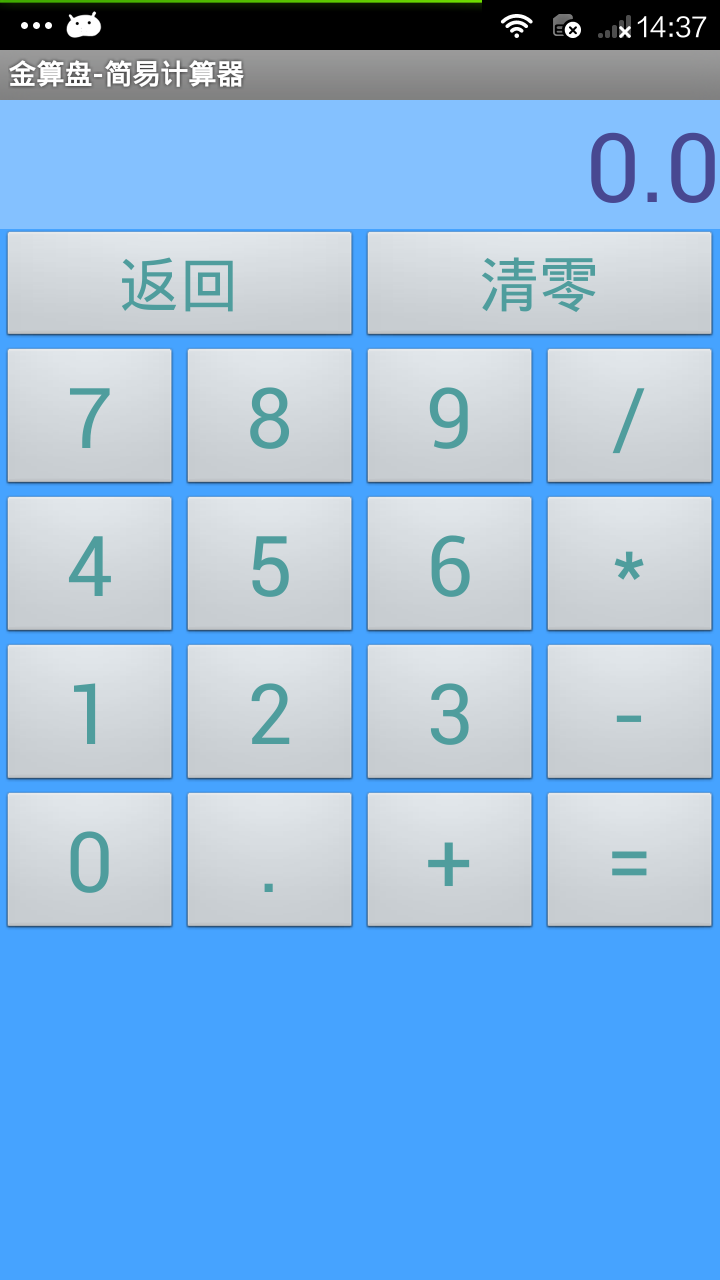
Task: Tap the number 5 key
Action: click(x=270, y=563)
